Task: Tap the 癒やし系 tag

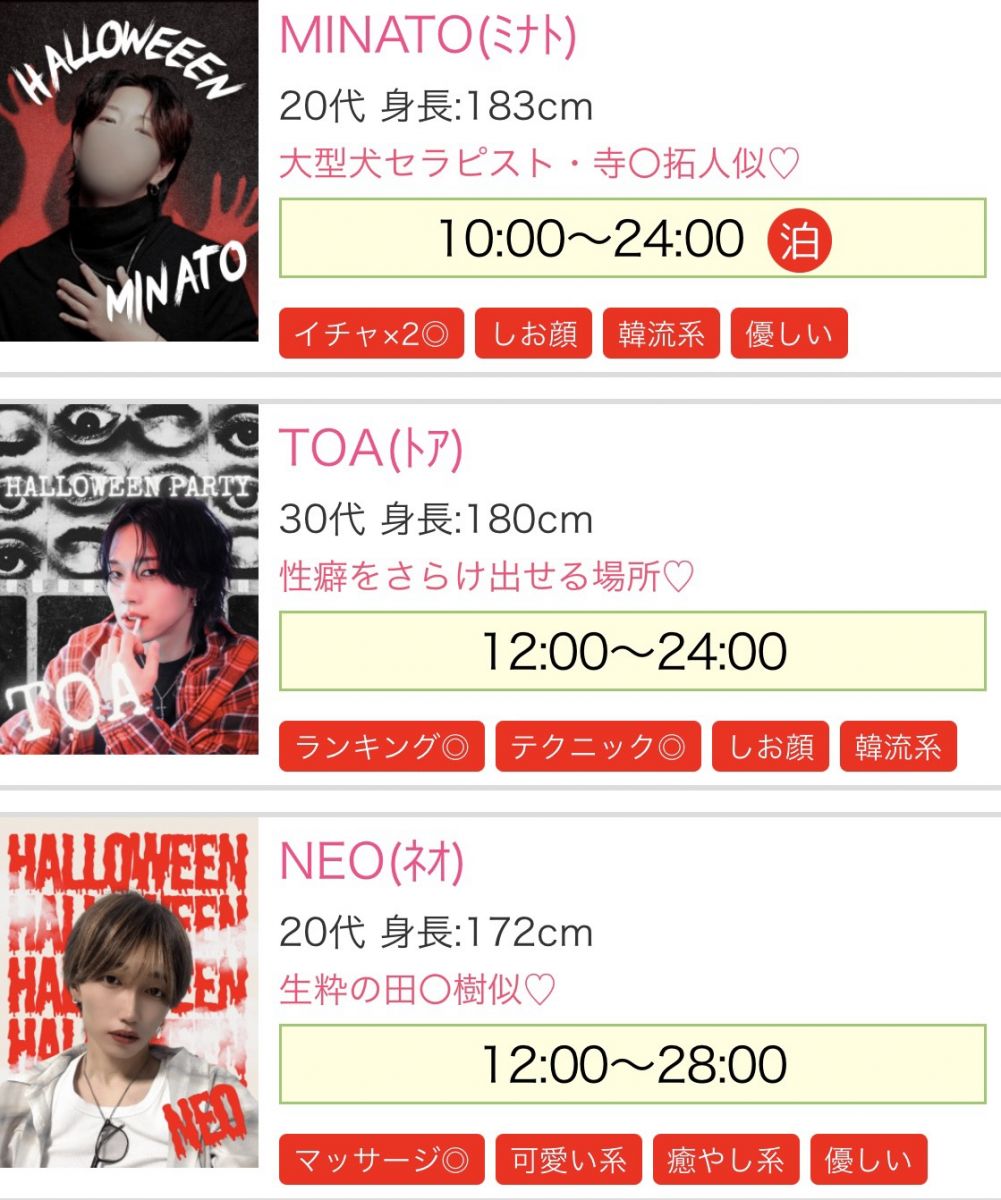Action: [x=726, y=1160]
